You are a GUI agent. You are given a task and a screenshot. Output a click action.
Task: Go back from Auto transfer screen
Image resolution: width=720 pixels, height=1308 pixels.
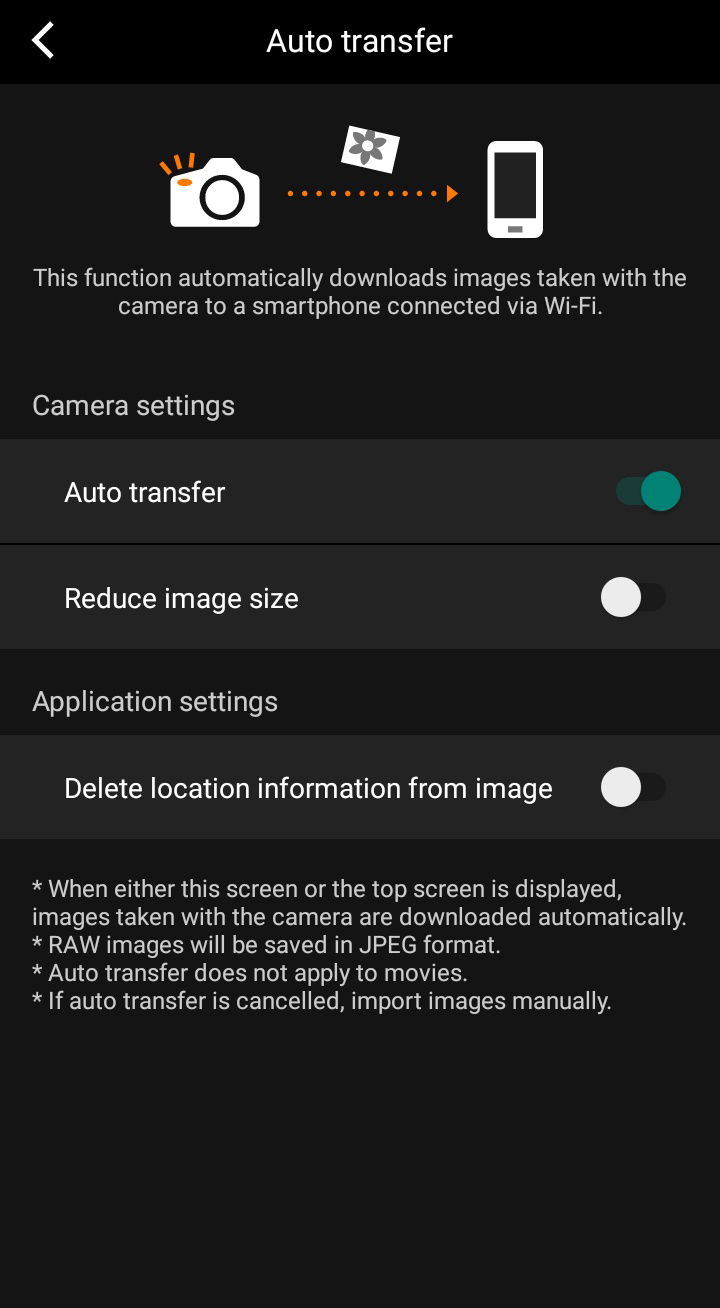[x=43, y=41]
